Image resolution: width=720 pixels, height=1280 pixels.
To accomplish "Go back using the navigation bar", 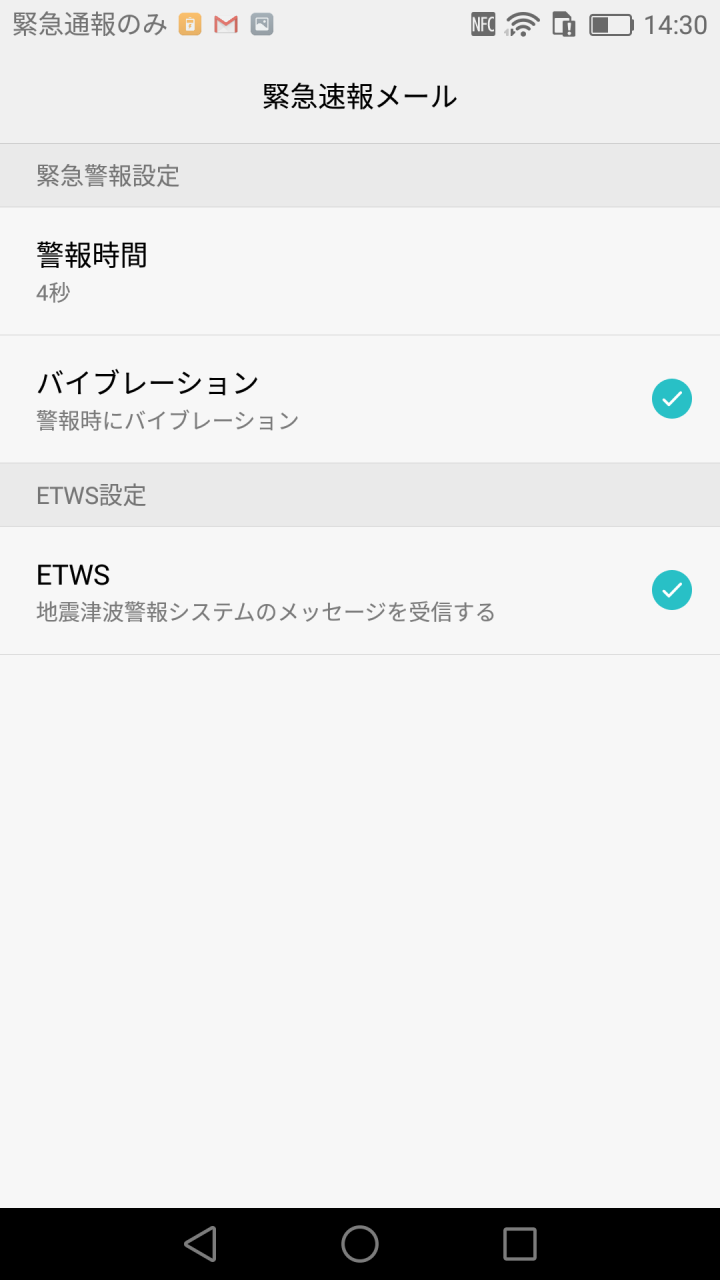I will (200, 1244).
